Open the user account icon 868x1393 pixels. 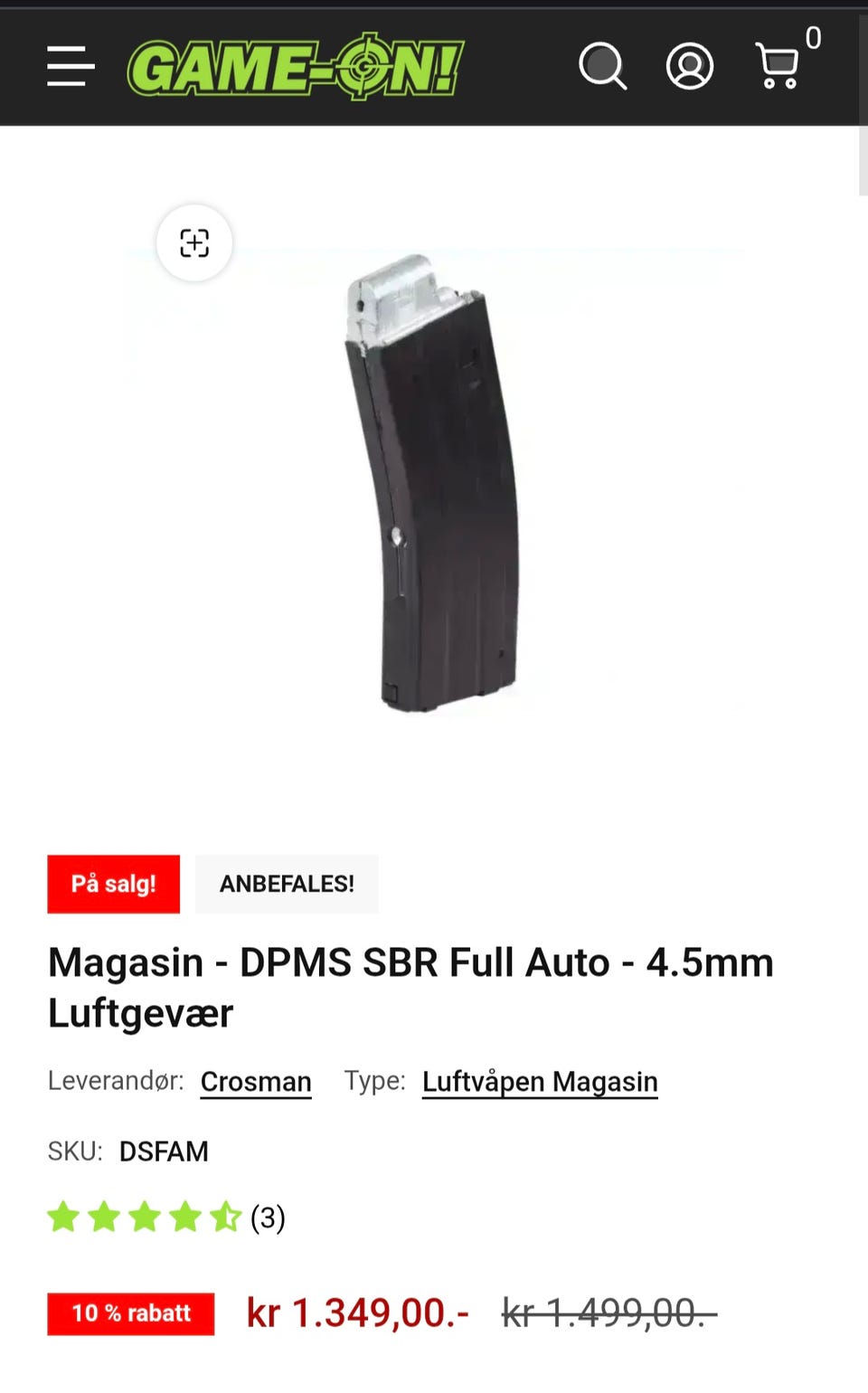(x=690, y=66)
